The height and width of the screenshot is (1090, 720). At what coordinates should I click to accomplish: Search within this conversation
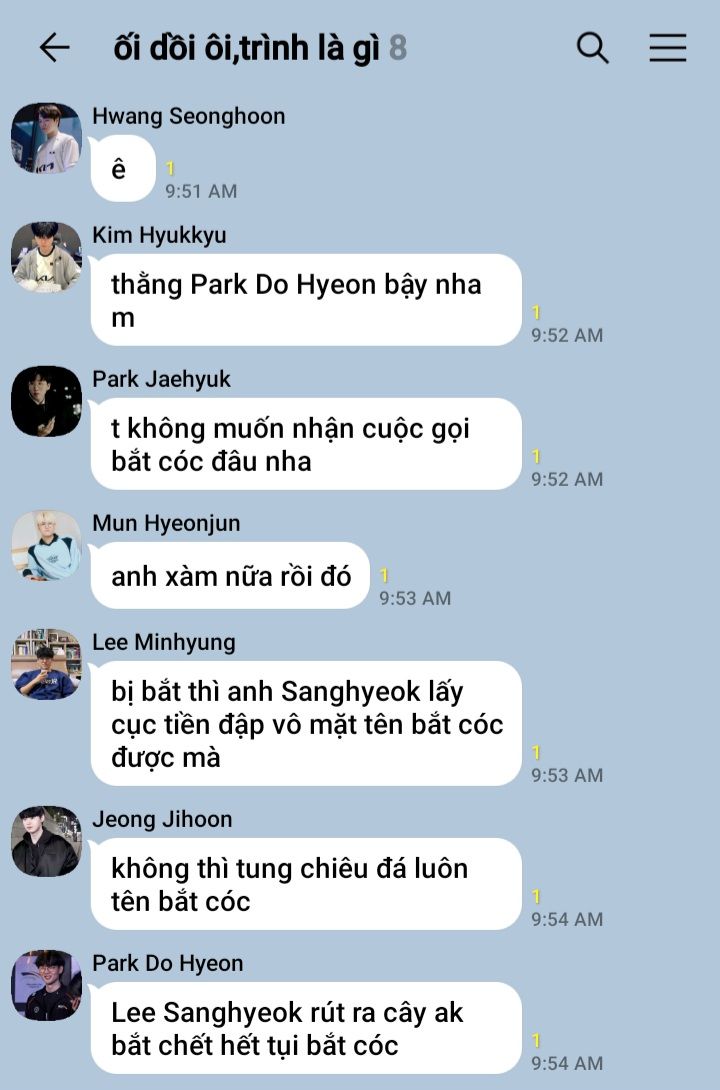592,48
